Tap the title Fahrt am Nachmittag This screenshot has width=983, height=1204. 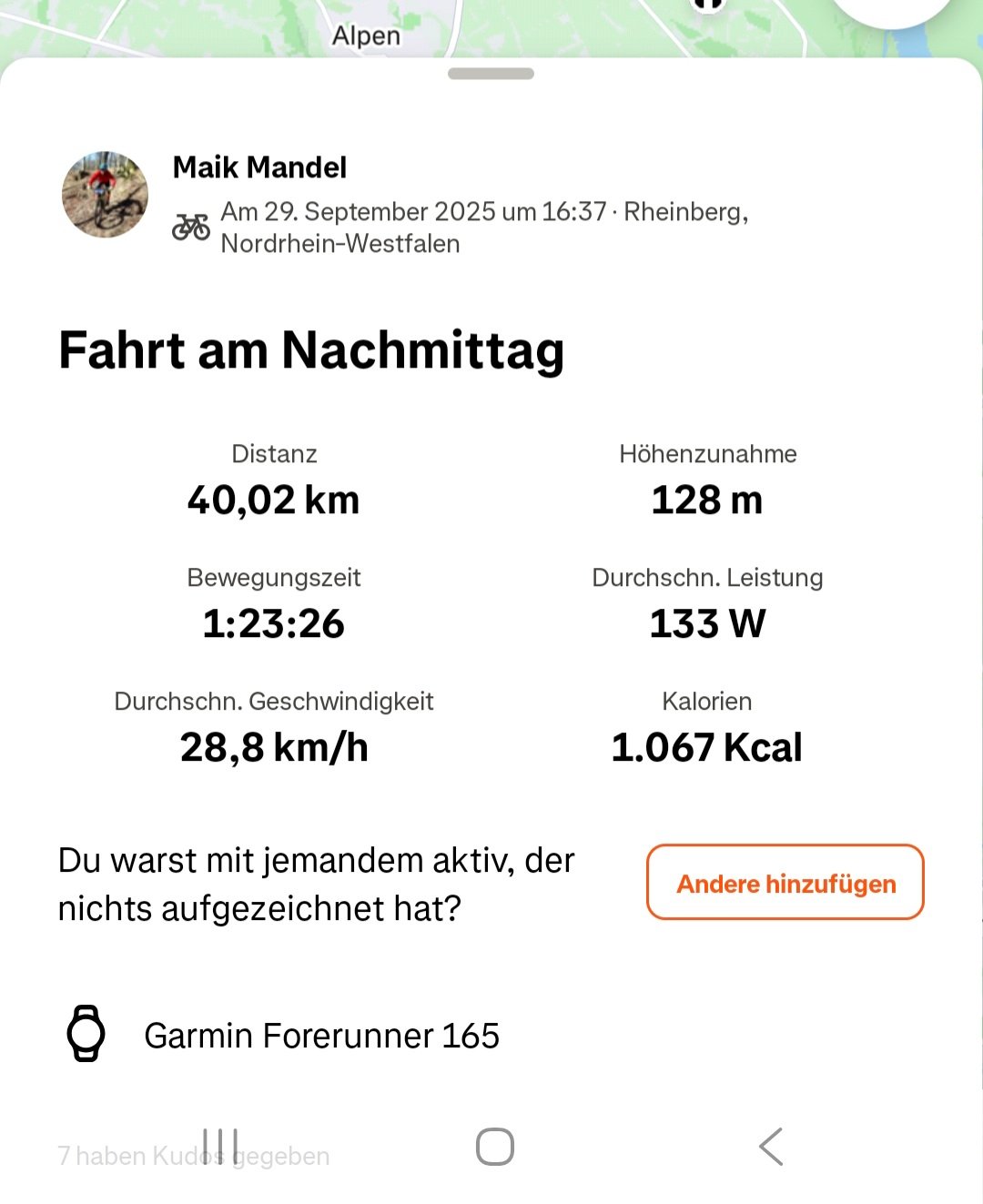[x=311, y=352]
